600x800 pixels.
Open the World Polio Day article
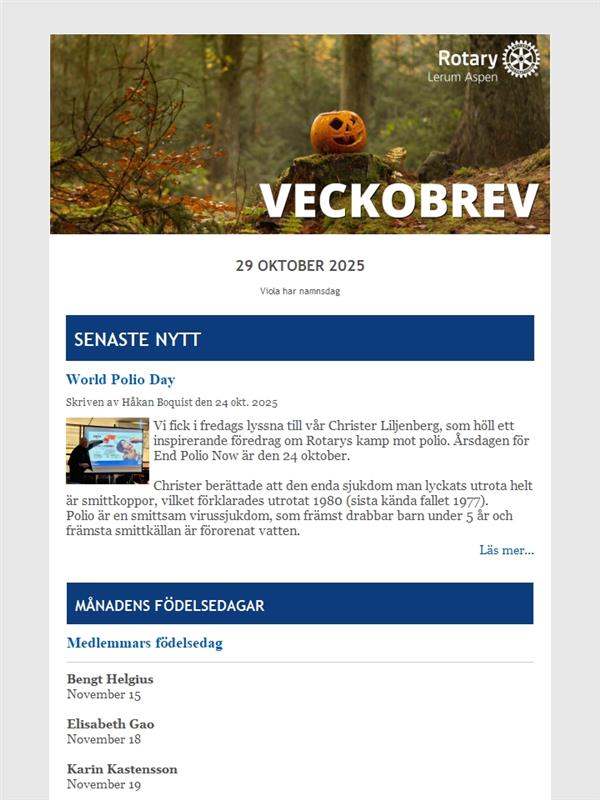click(x=120, y=380)
